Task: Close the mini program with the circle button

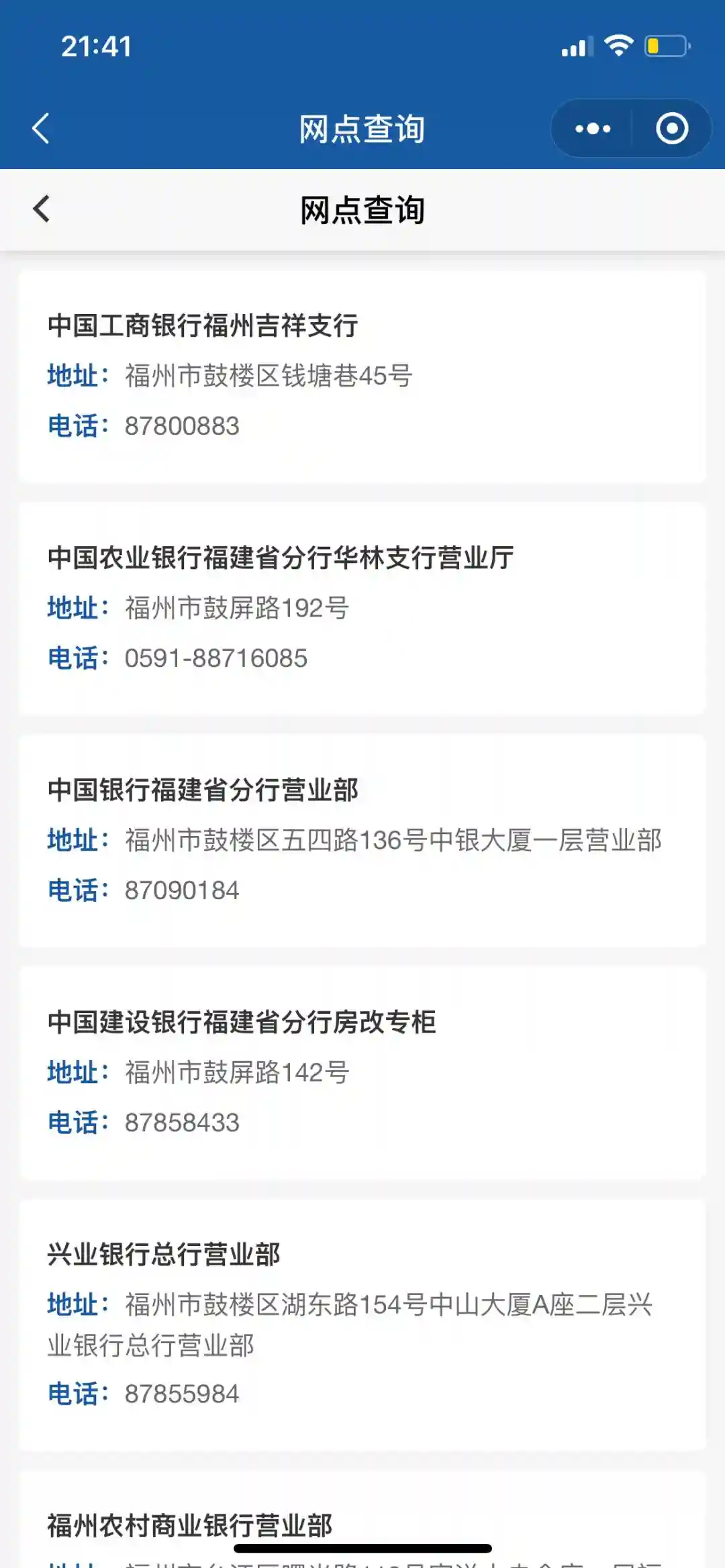Action: [x=672, y=128]
